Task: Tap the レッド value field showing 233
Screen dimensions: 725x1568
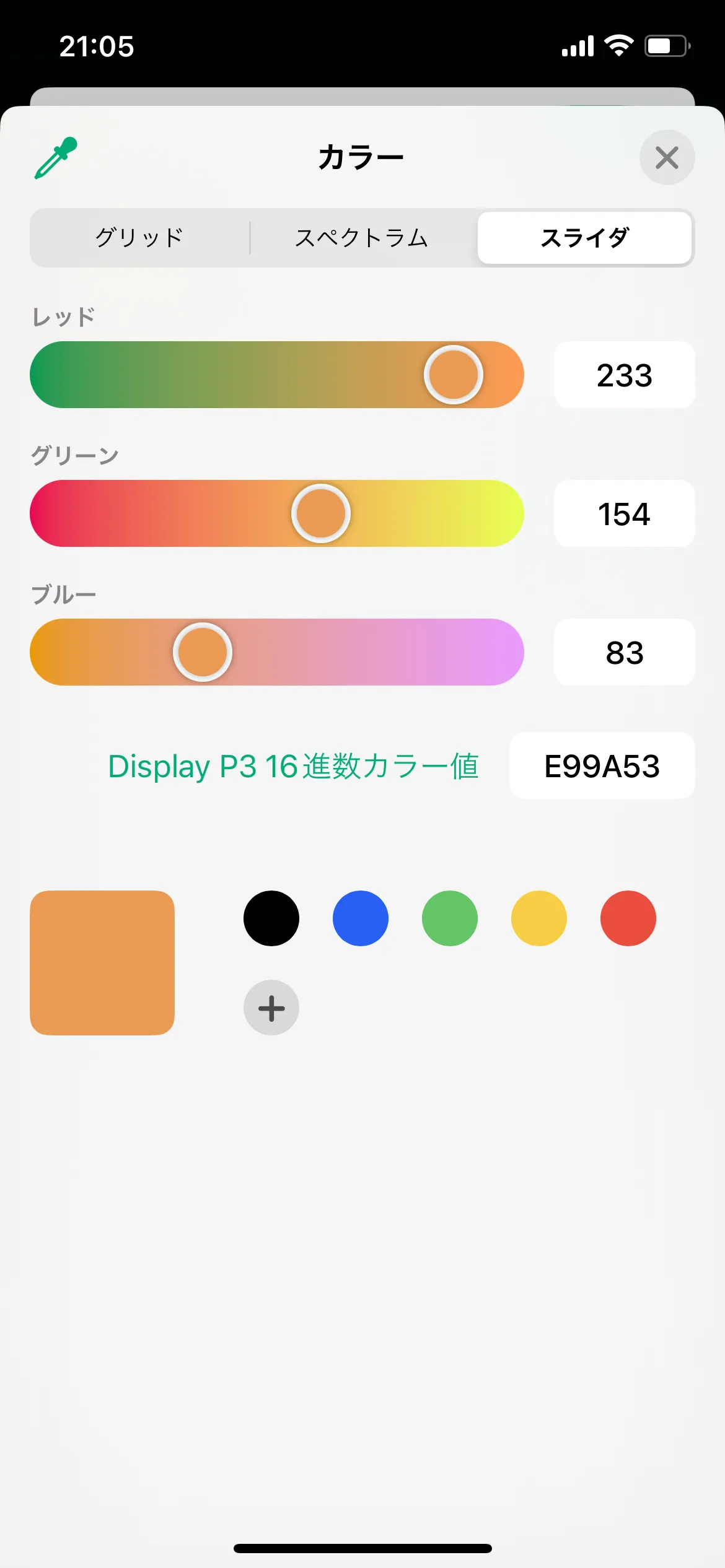Action: (x=624, y=375)
